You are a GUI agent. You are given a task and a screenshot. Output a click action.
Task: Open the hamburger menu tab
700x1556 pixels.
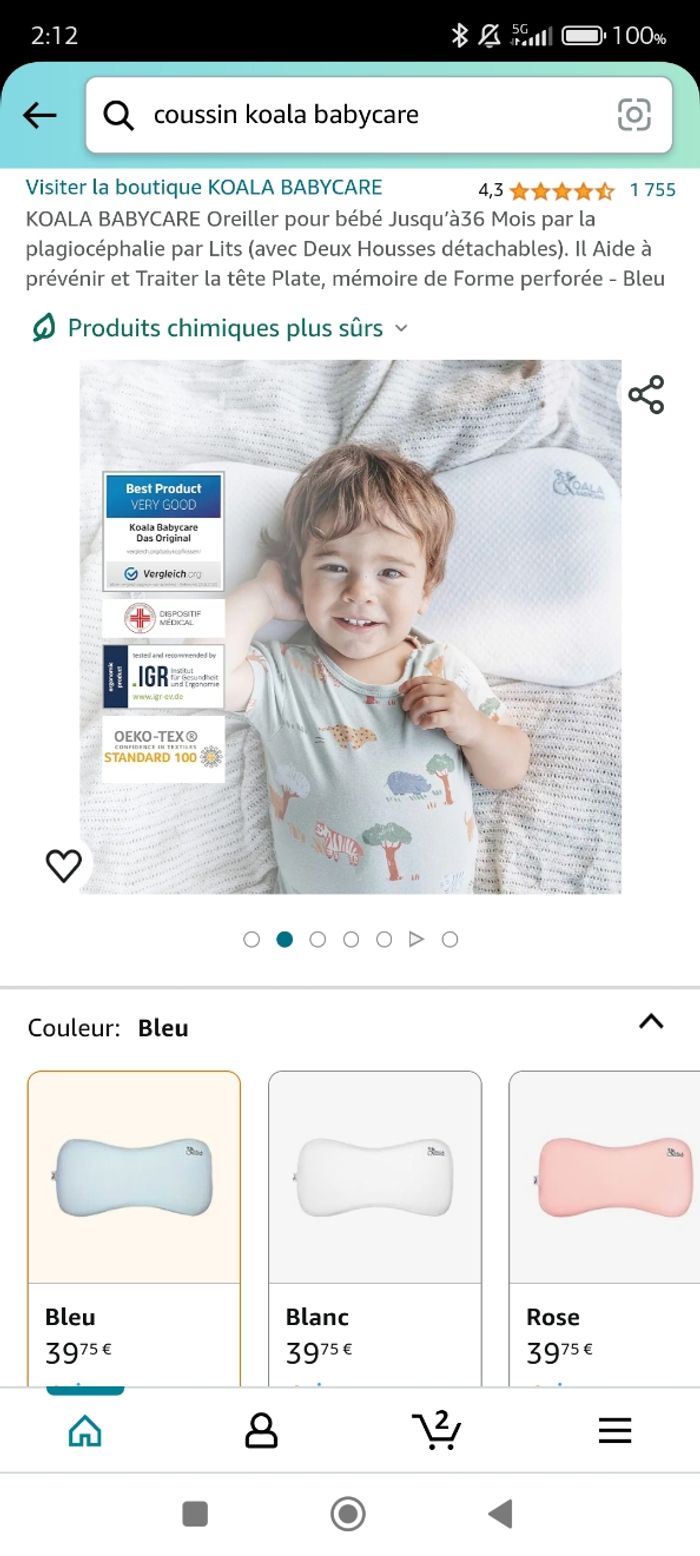[x=615, y=1431]
